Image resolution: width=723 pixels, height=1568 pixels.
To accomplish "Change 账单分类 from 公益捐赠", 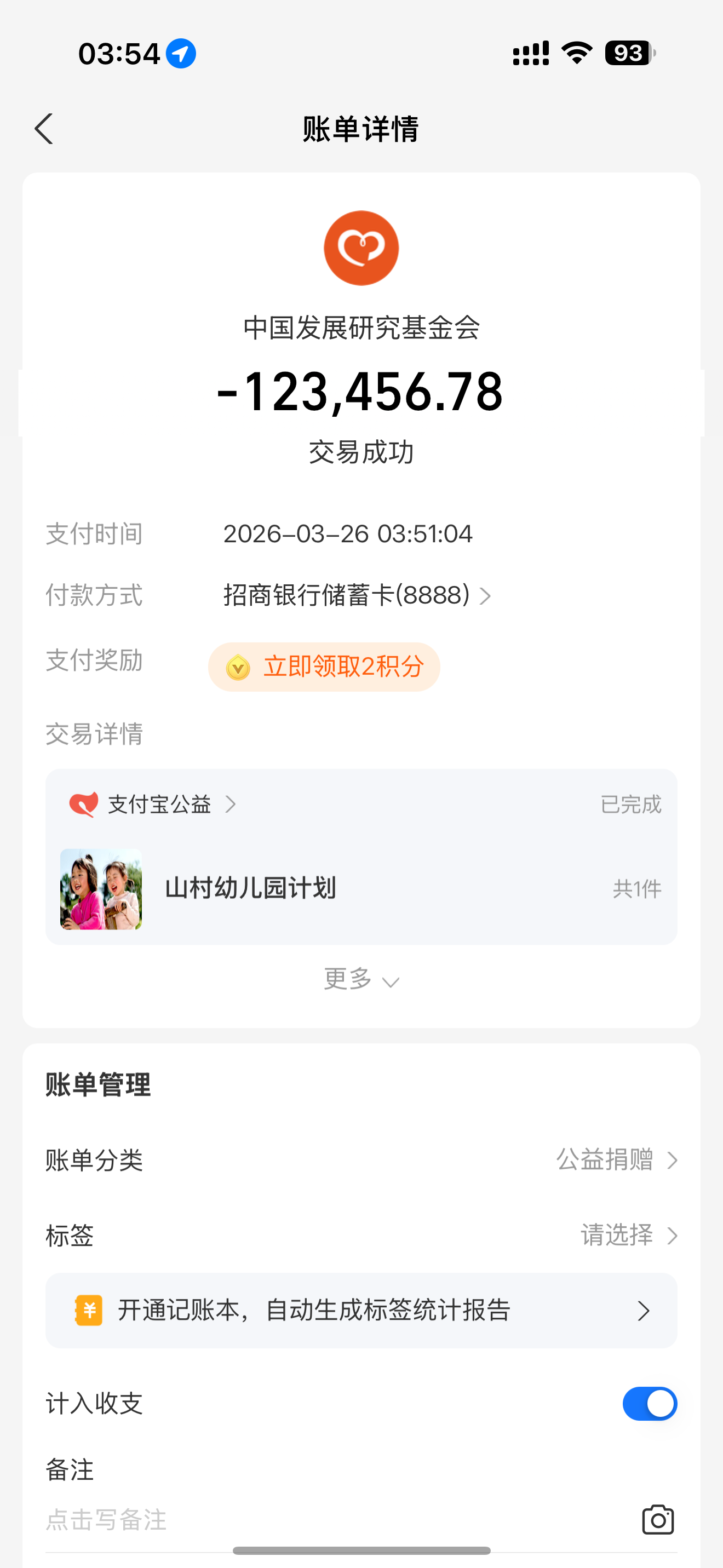I will [616, 1160].
